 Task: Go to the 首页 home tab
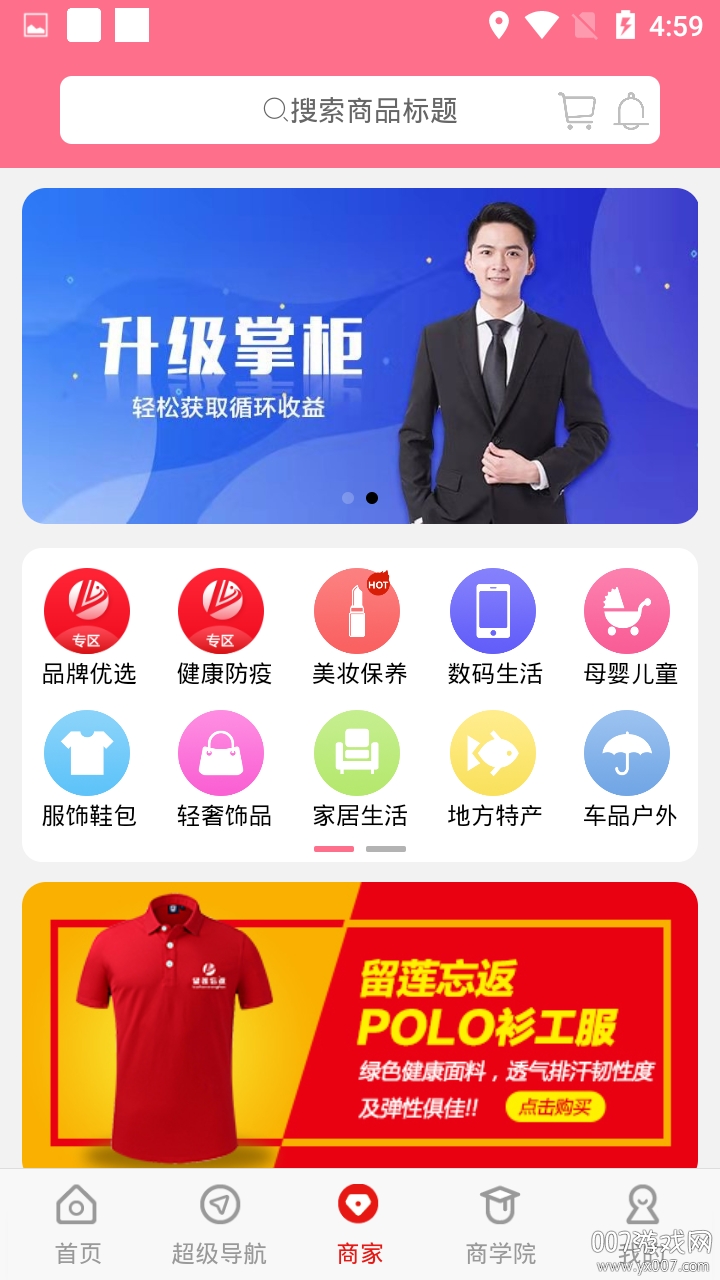[x=77, y=1222]
